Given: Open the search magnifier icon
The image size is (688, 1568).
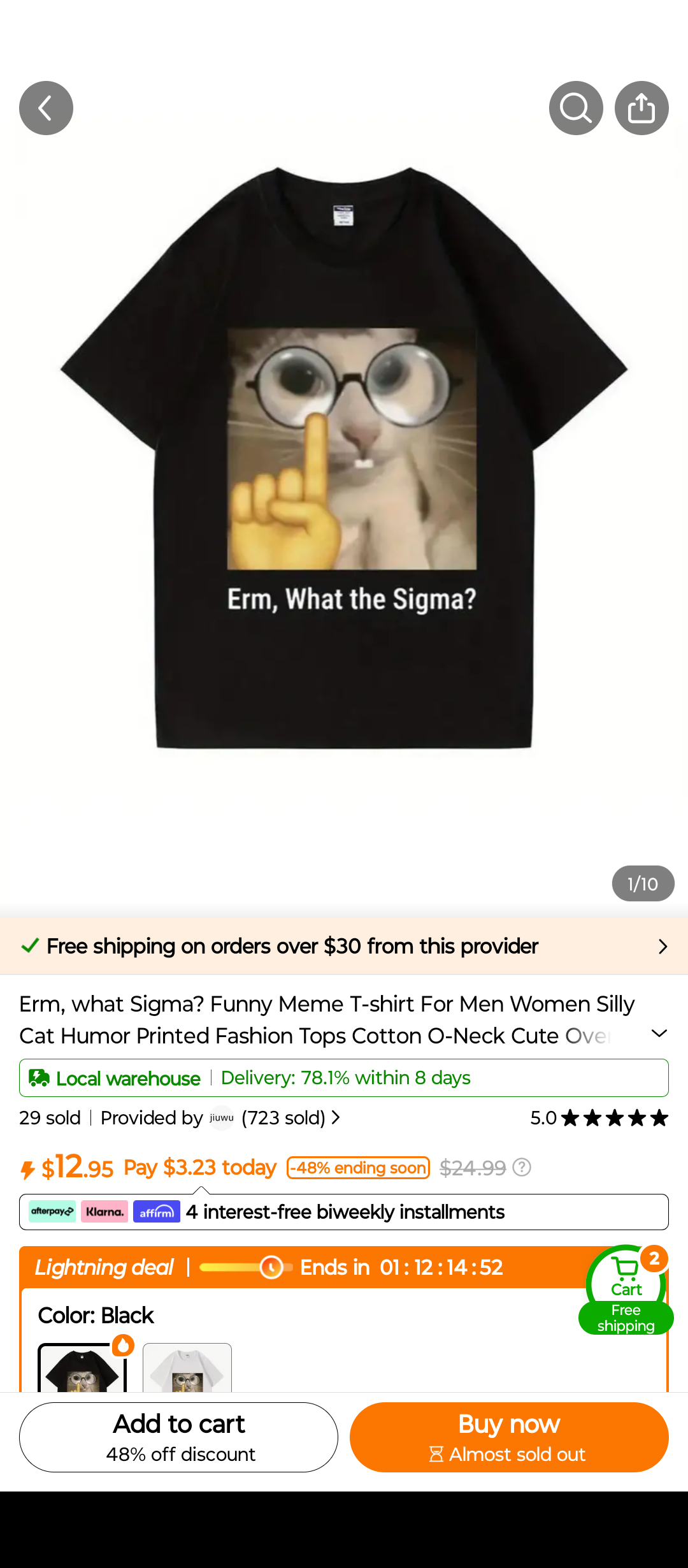Looking at the screenshot, I should (576, 108).
